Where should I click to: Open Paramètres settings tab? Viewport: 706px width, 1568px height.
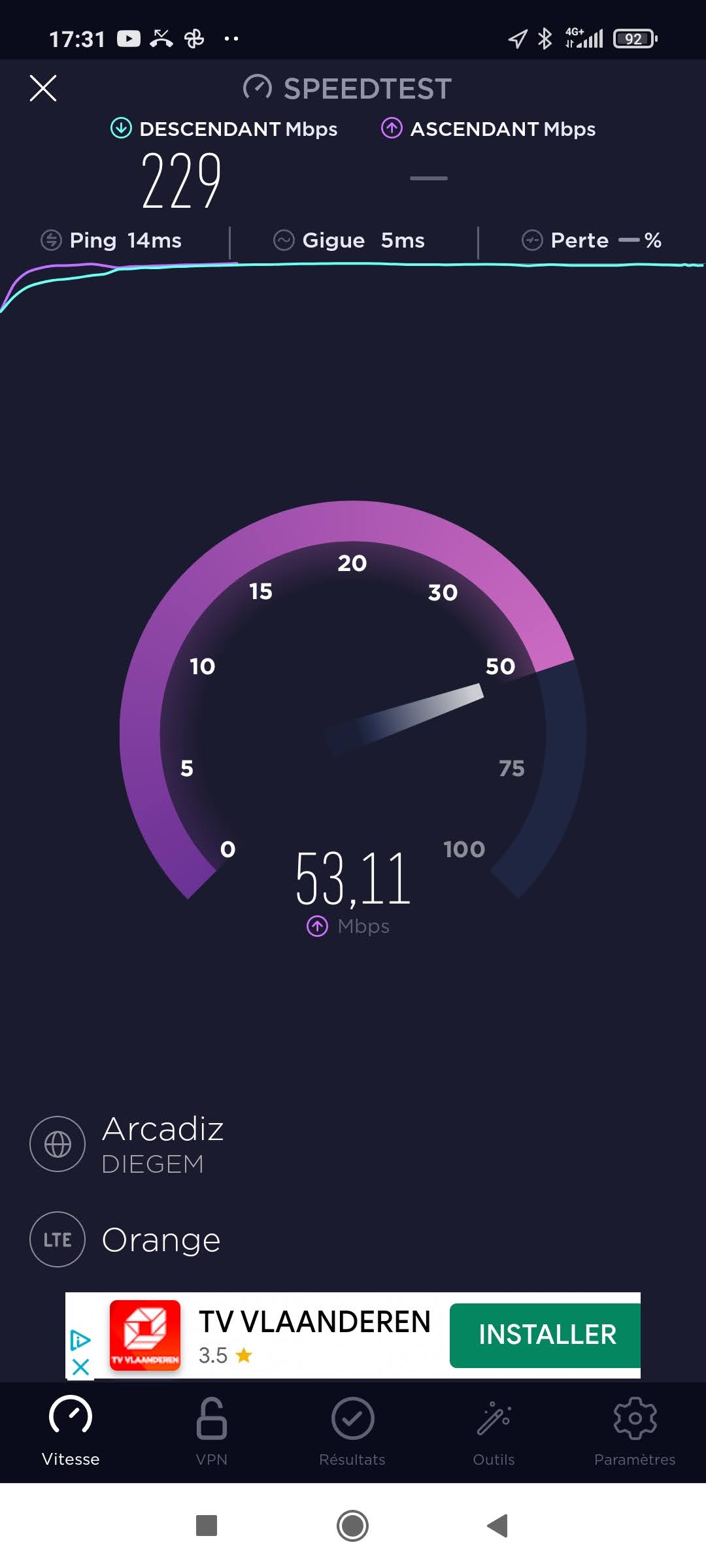[634, 1431]
